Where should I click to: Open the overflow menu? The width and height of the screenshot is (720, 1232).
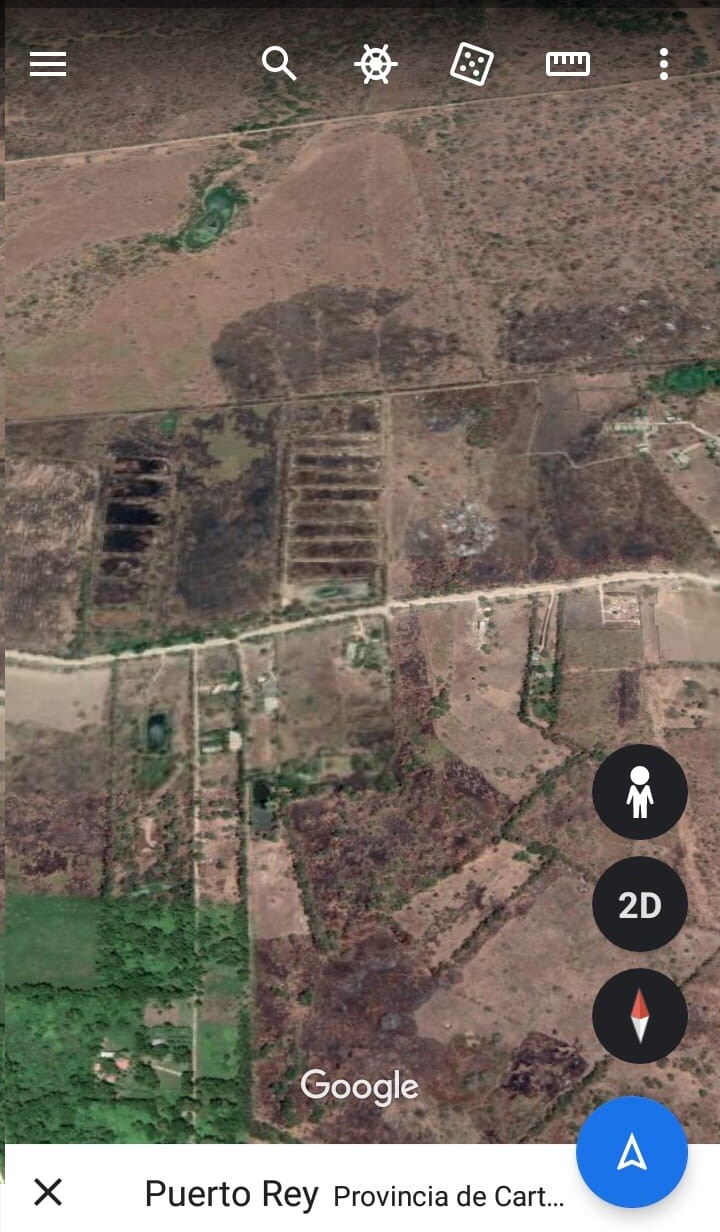click(663, 64)
